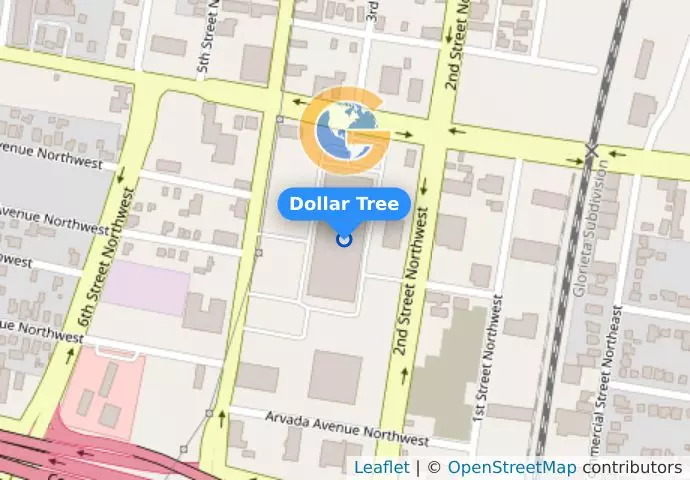Open the Leaflet attribution link
690x480 pixels.
(381, 468)
